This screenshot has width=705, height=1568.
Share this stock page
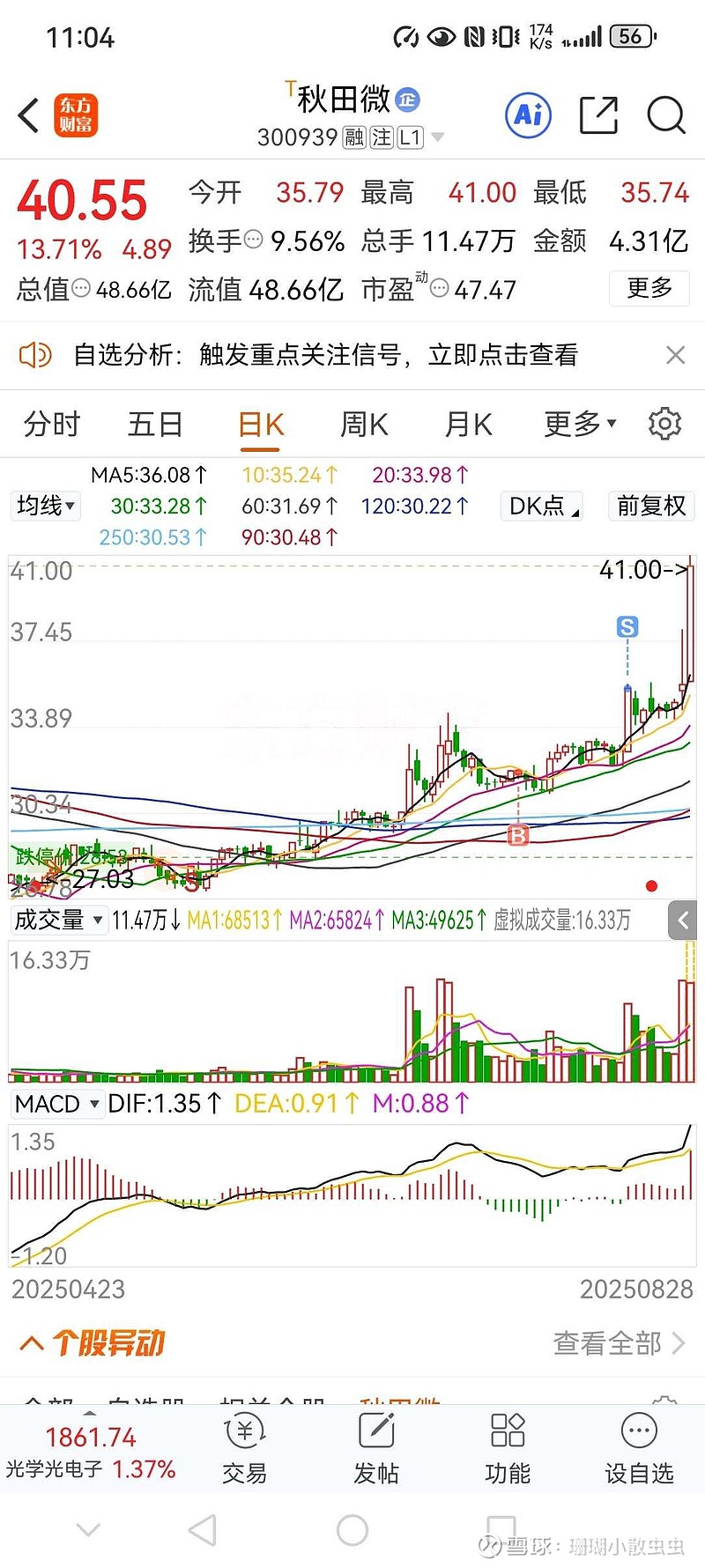click(598, 115)
